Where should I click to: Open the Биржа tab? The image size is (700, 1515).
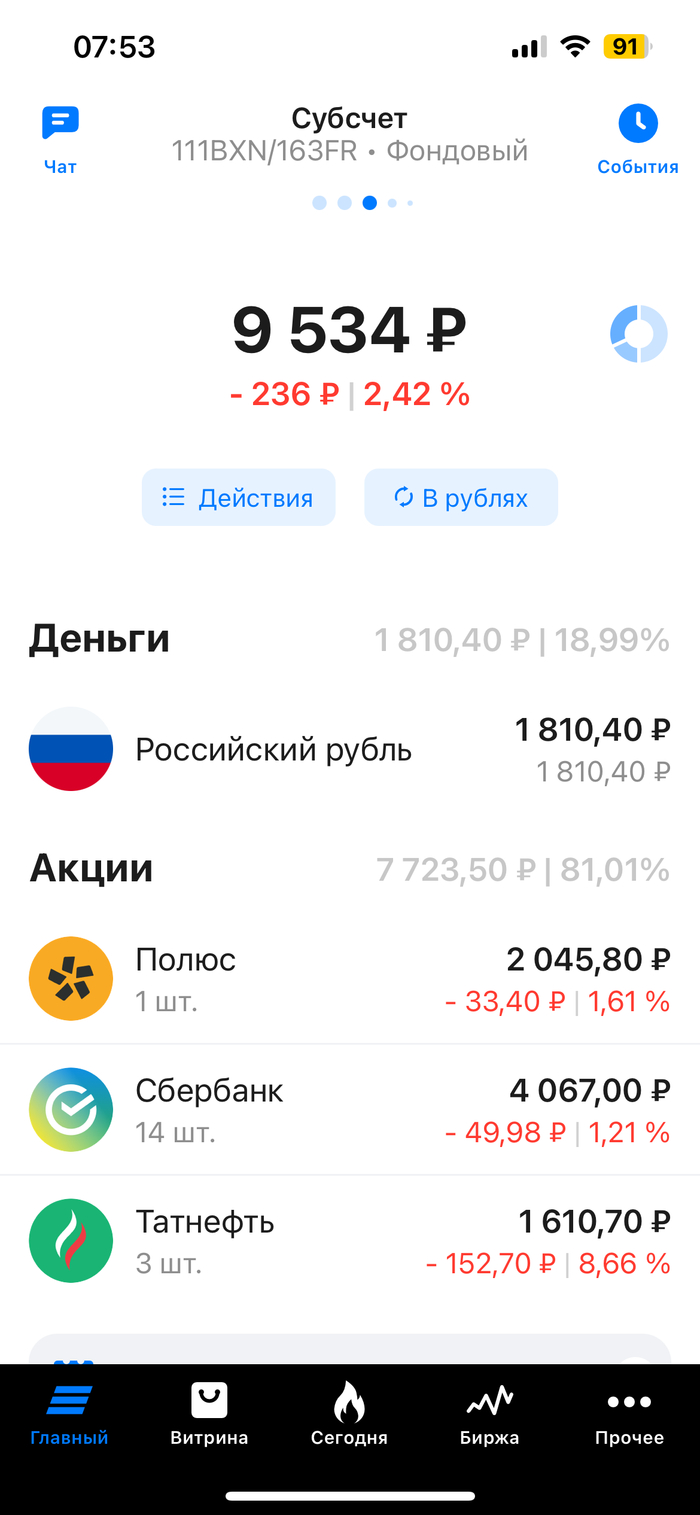pos(489,1415)
